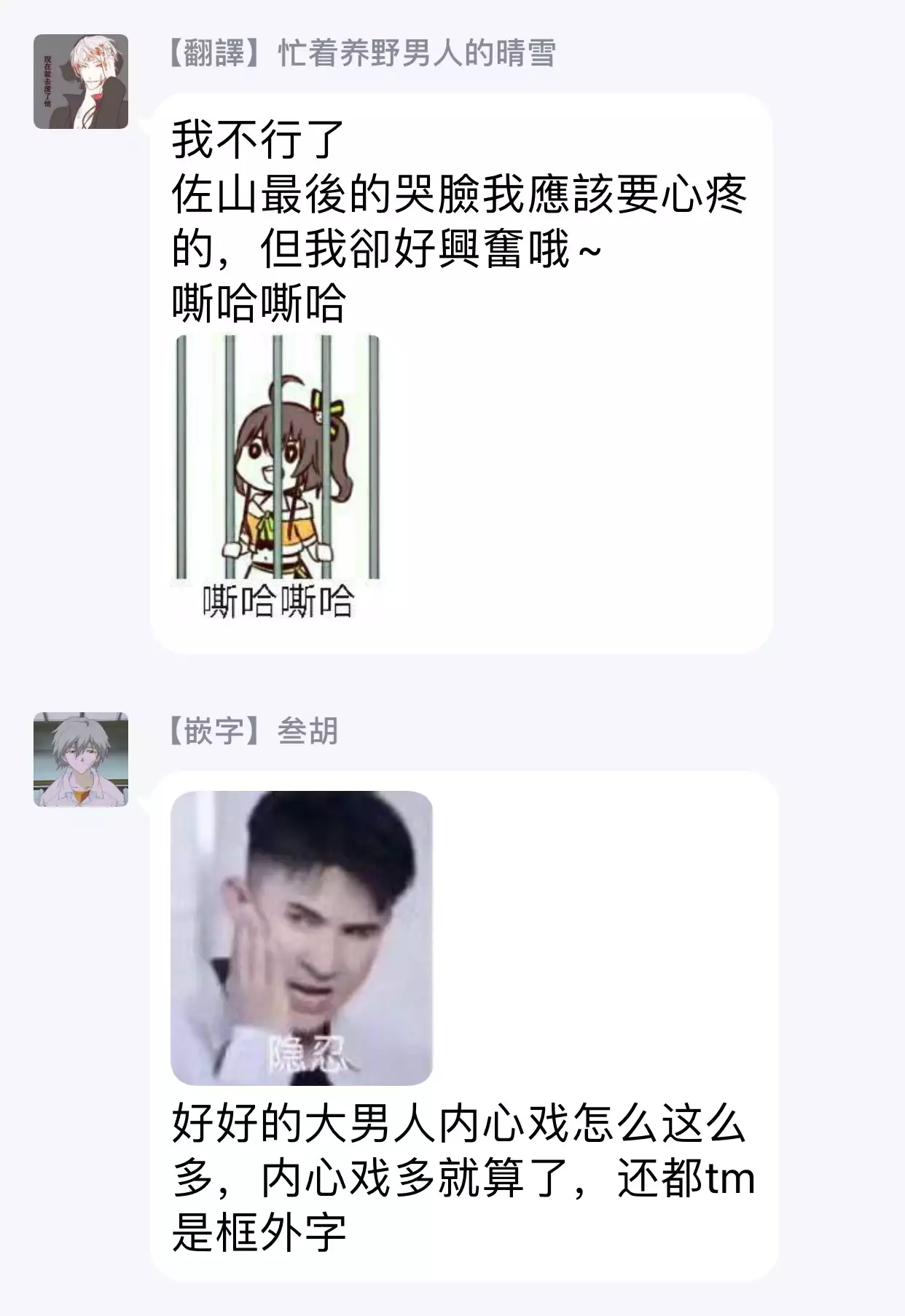View the 嘶哈嘶哈 jail-bars sticker image
The width and height of the screenshot is (905, 1316).
coord(277,477)
